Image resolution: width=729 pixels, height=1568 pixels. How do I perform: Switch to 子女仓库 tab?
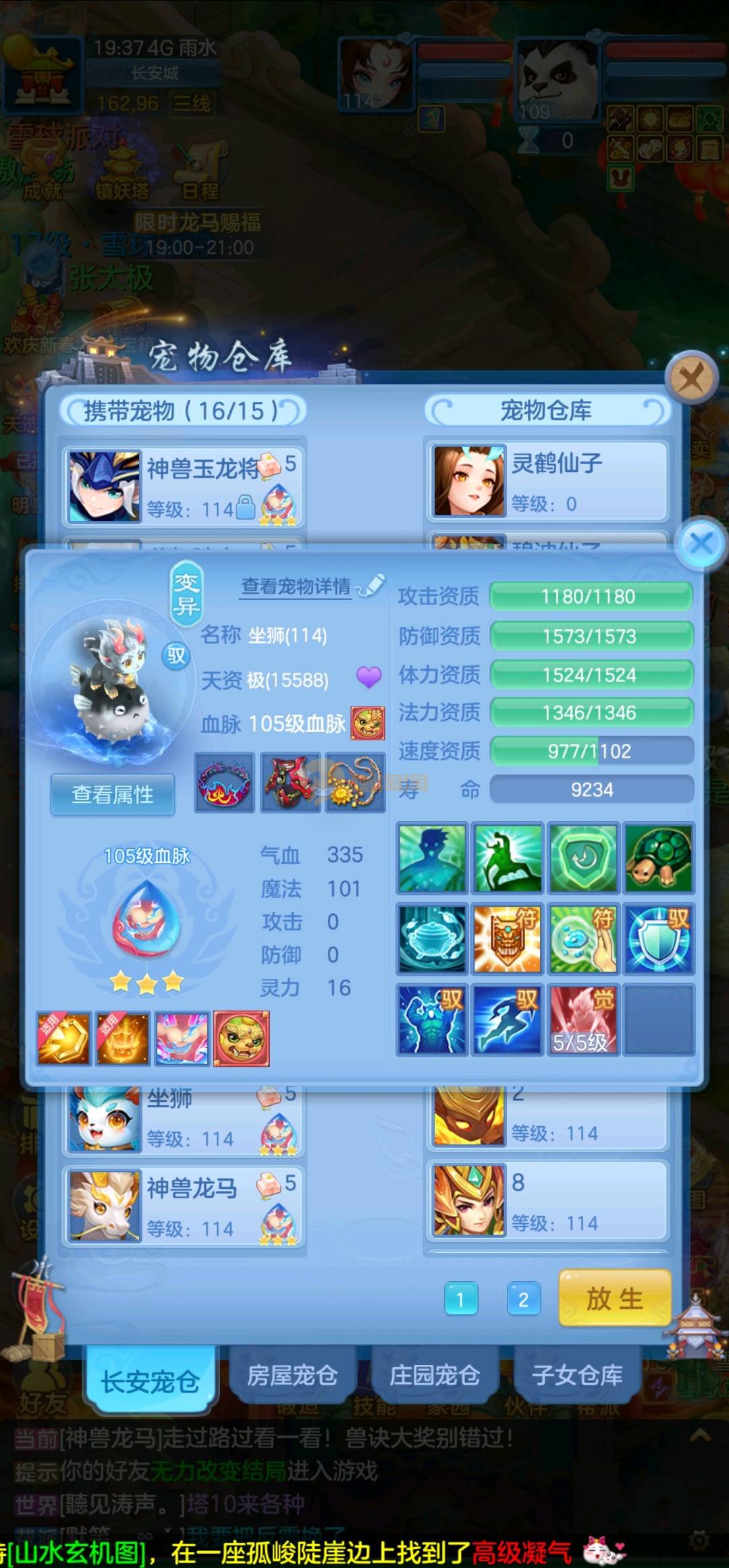tap(577, 1374)
